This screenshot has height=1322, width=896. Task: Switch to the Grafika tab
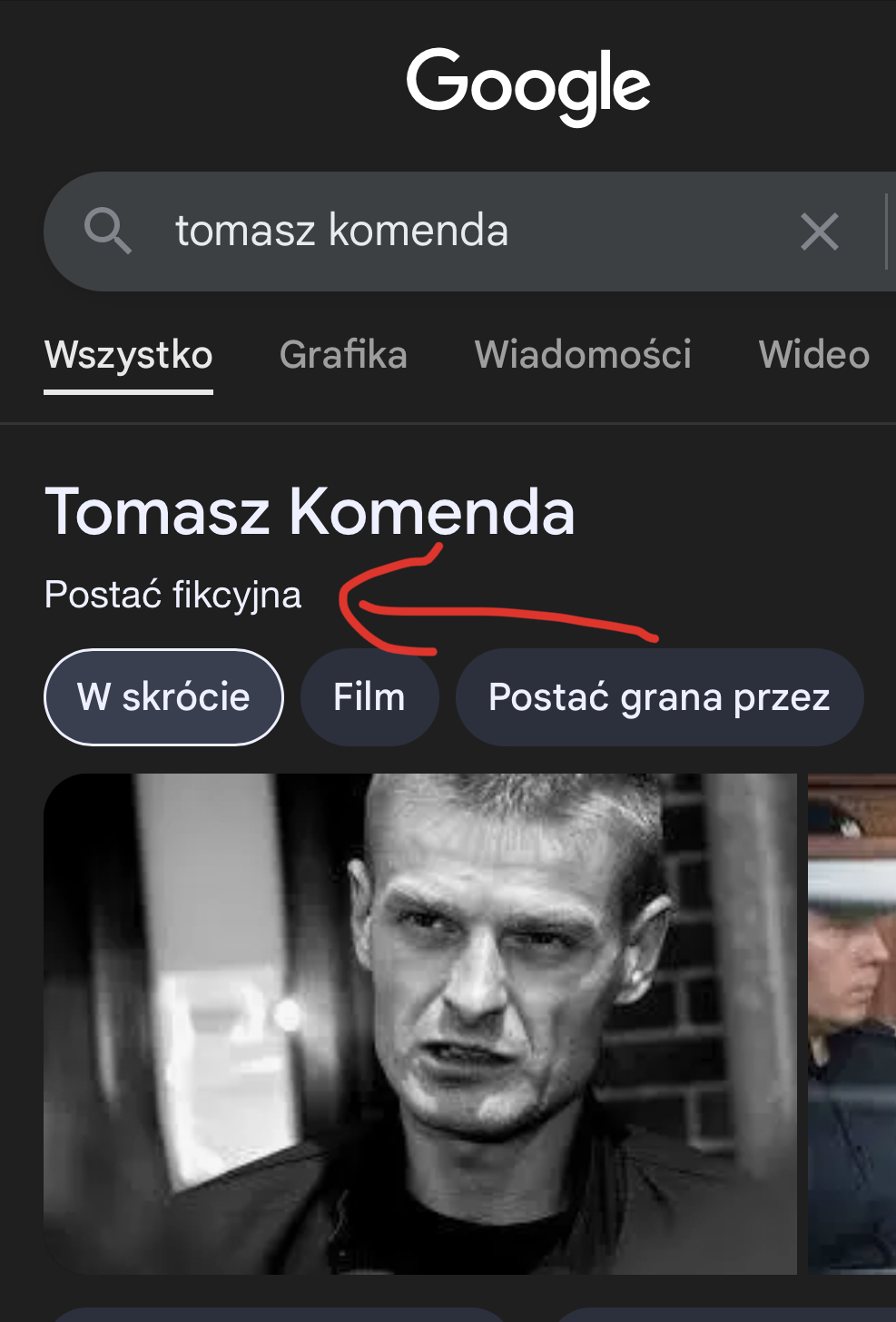[343, 355]
